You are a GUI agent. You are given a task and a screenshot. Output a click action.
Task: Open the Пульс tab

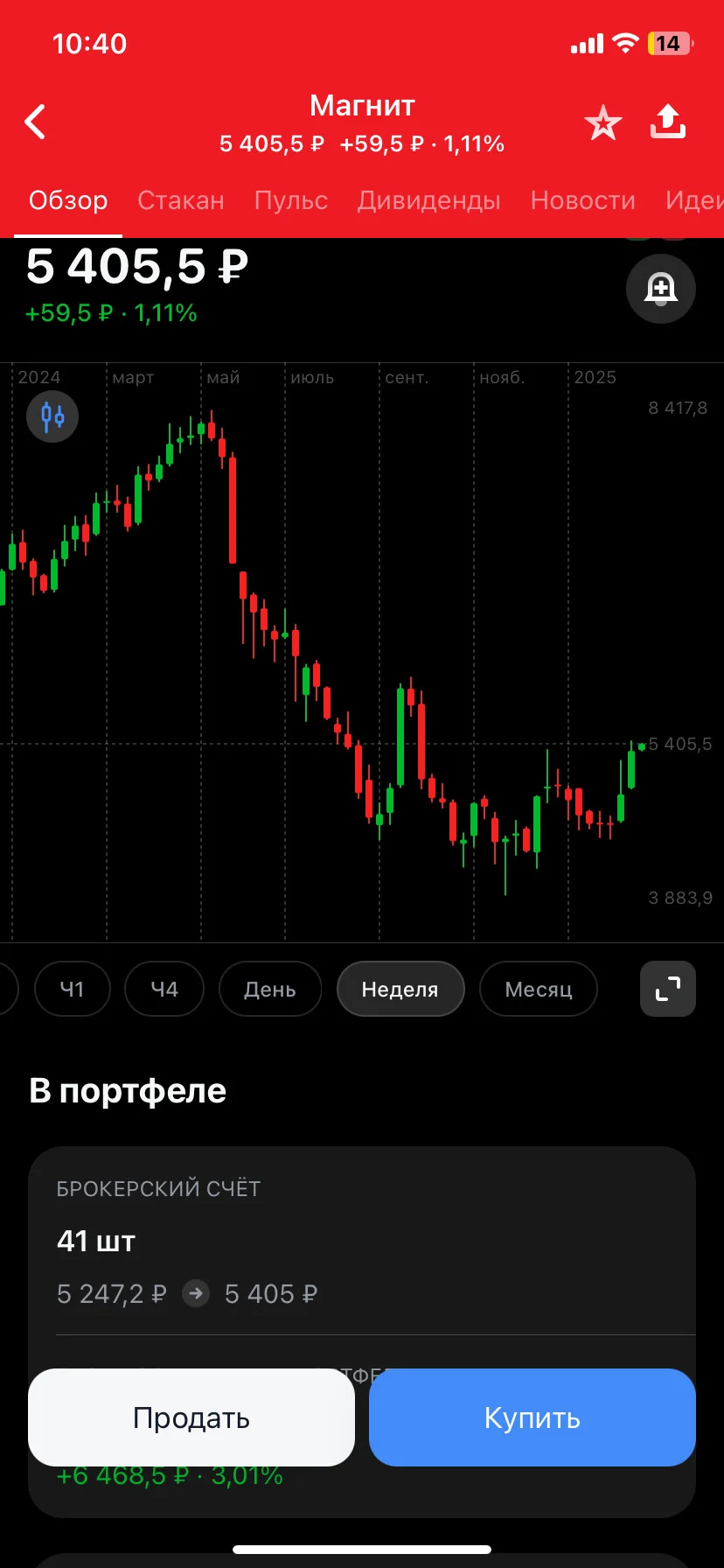point(291,200)
